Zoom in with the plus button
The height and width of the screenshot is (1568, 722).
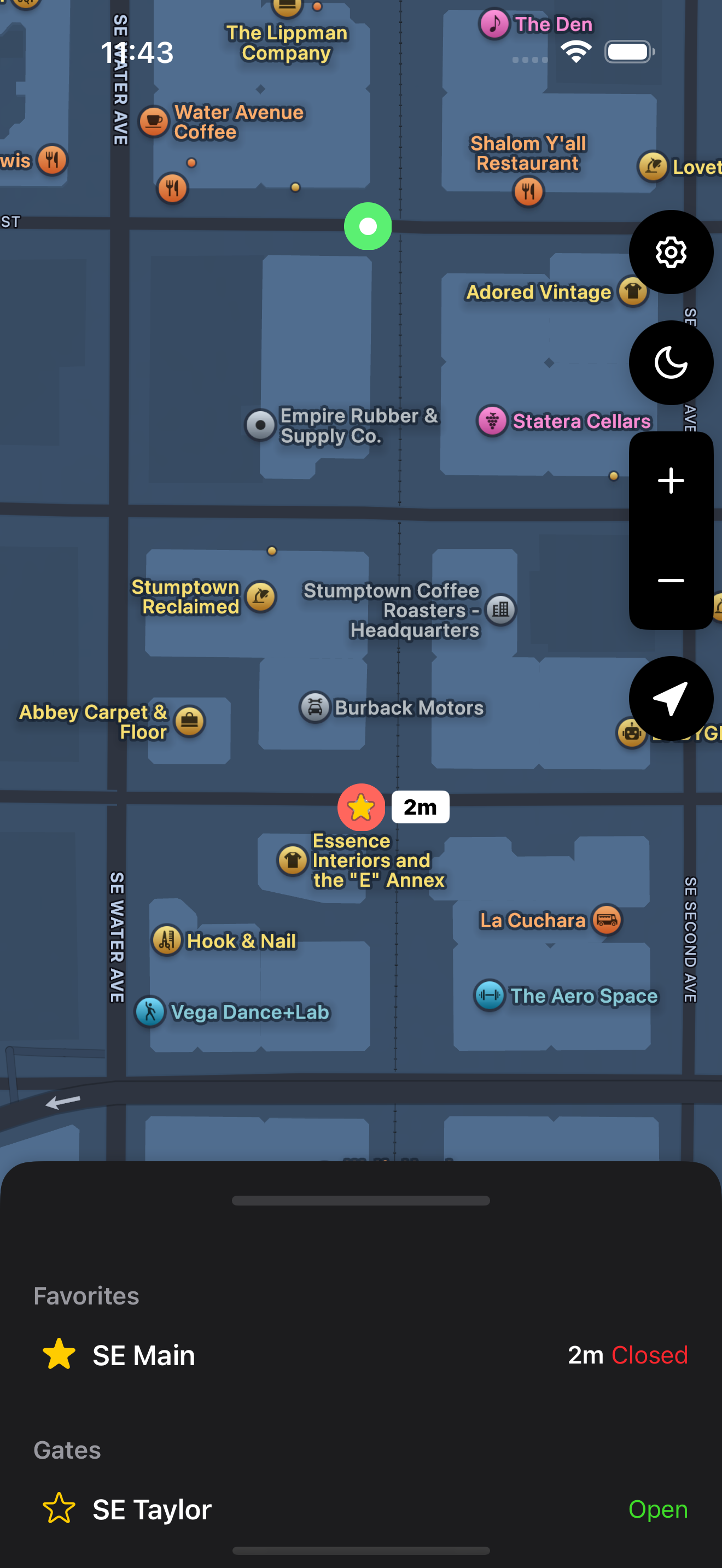pyautogui.click(x=671, y=481)
